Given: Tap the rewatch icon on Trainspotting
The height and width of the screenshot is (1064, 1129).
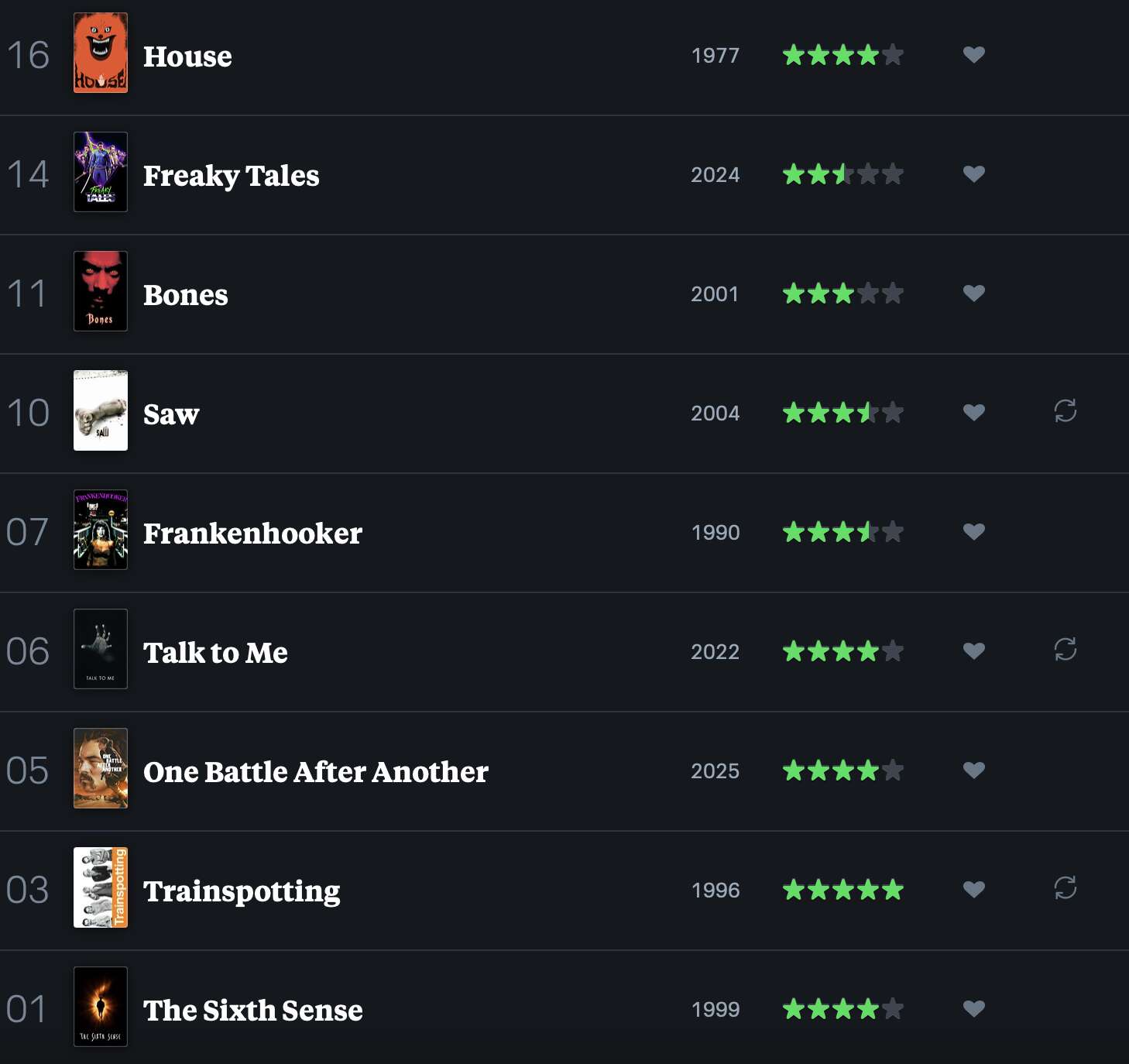Looking at the screenshot, I should pos(1066,888).
